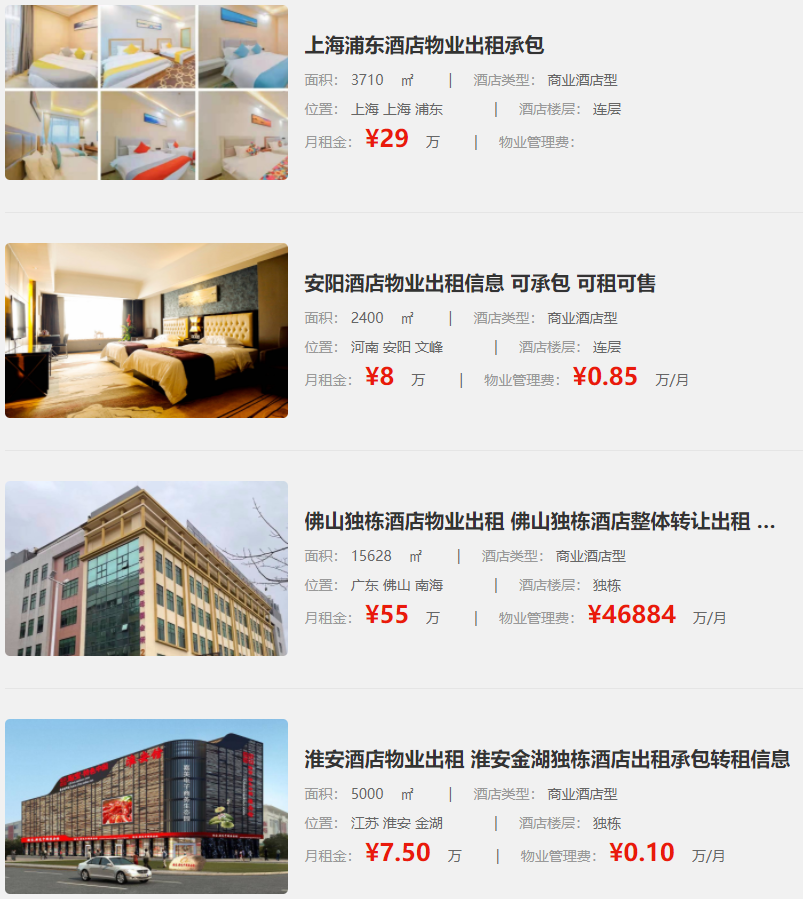Open the 安阳酒店物业出租信息 listing
The width and height of the screenshot is (803, 899).
coord(480,283)
